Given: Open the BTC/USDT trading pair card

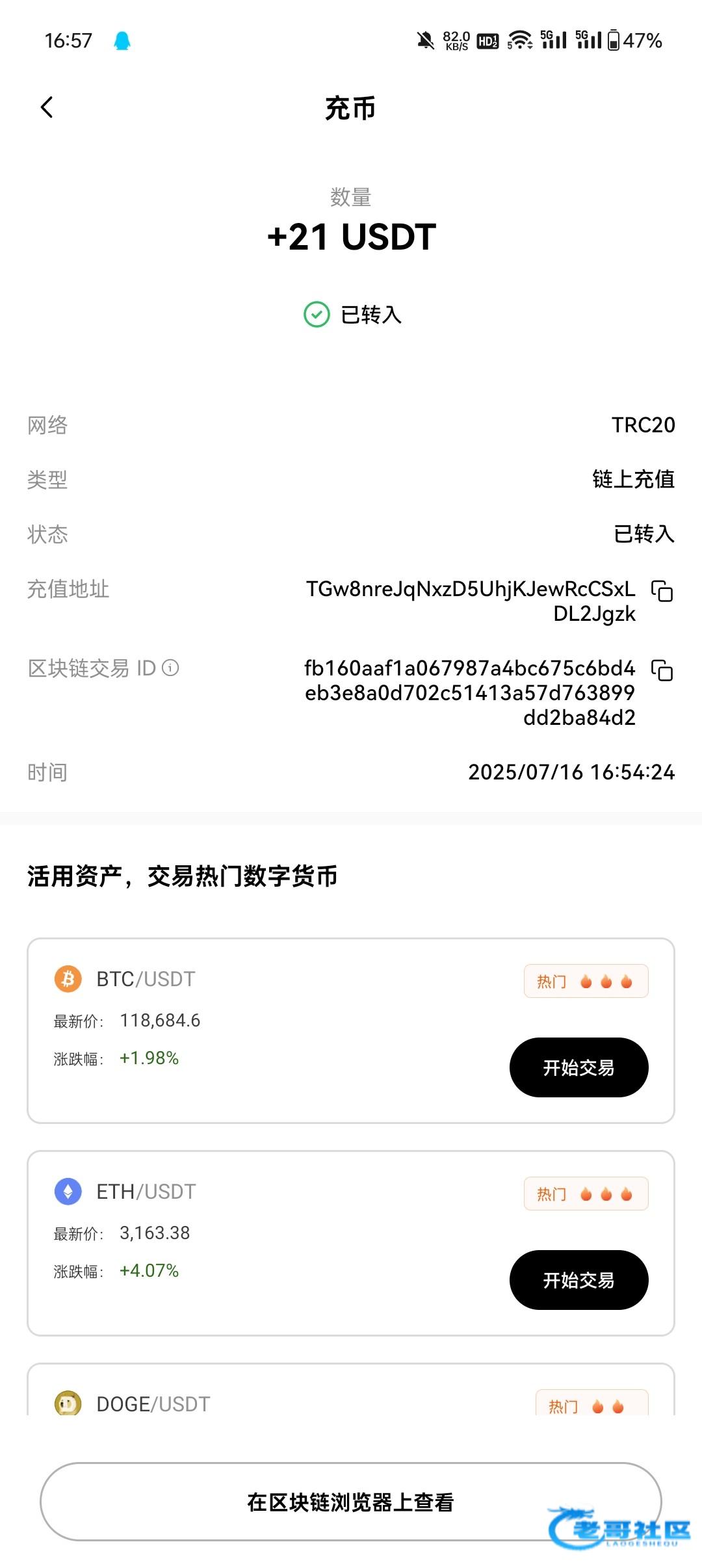Looking at the screenshot, I should coord(351,1030).
